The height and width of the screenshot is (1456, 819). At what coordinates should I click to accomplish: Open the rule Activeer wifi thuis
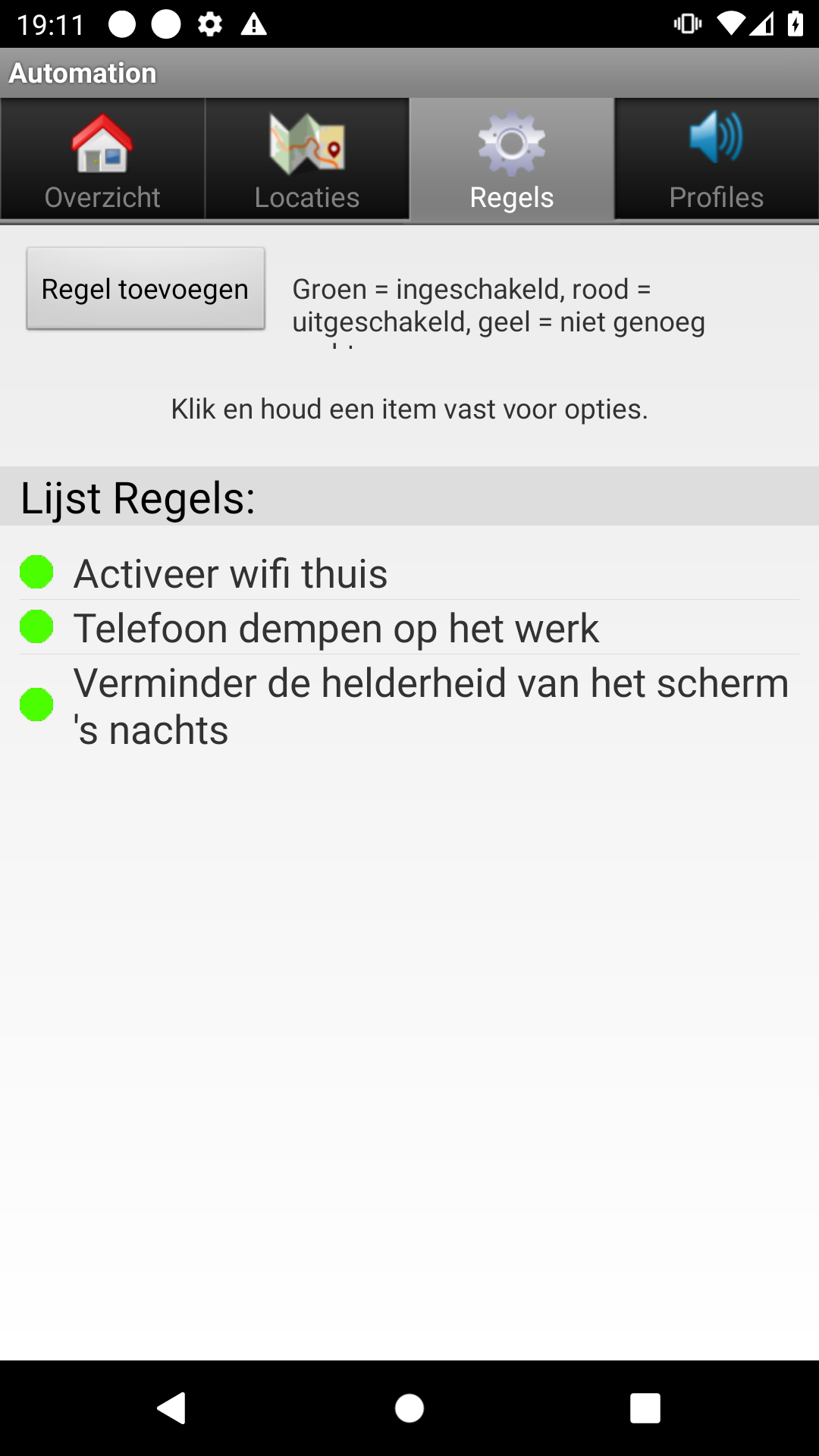coord(231,573)
